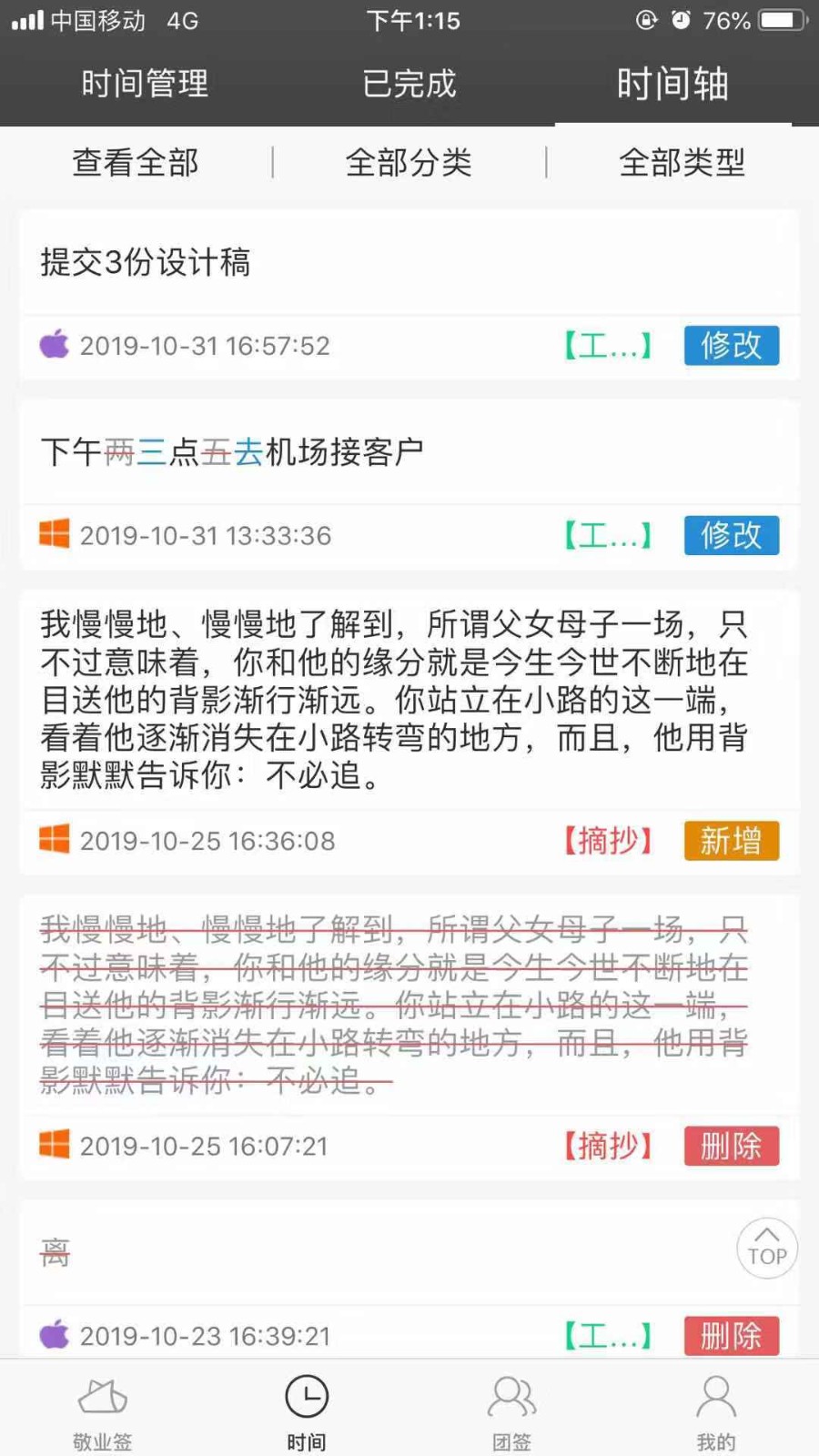Tap 修改 for the 13:33:36 entry
This screenshot has height=1456, width=819.
click(732, 535)
